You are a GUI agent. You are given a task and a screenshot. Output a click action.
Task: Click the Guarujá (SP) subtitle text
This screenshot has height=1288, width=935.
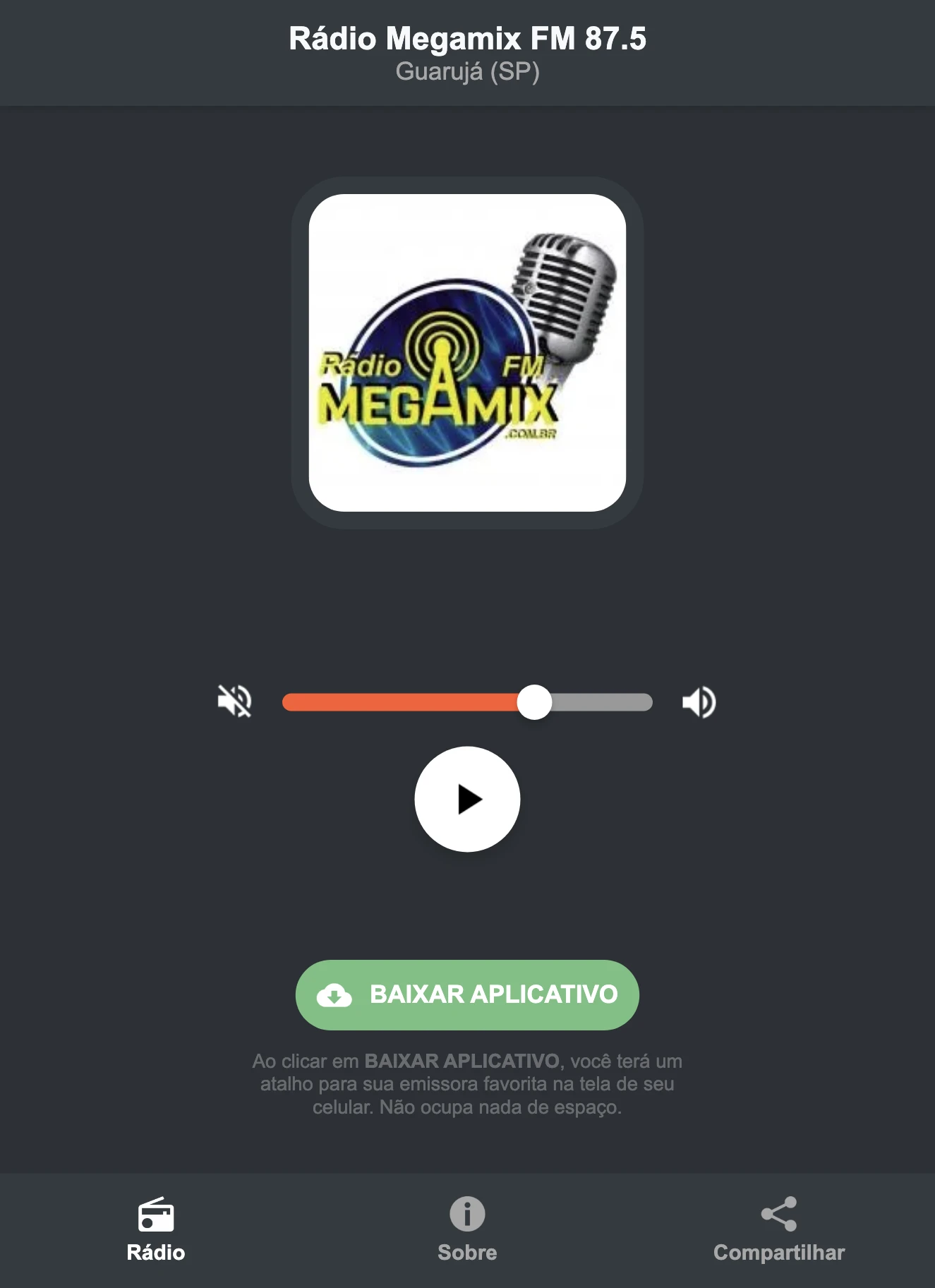click(x=467, y=71)
